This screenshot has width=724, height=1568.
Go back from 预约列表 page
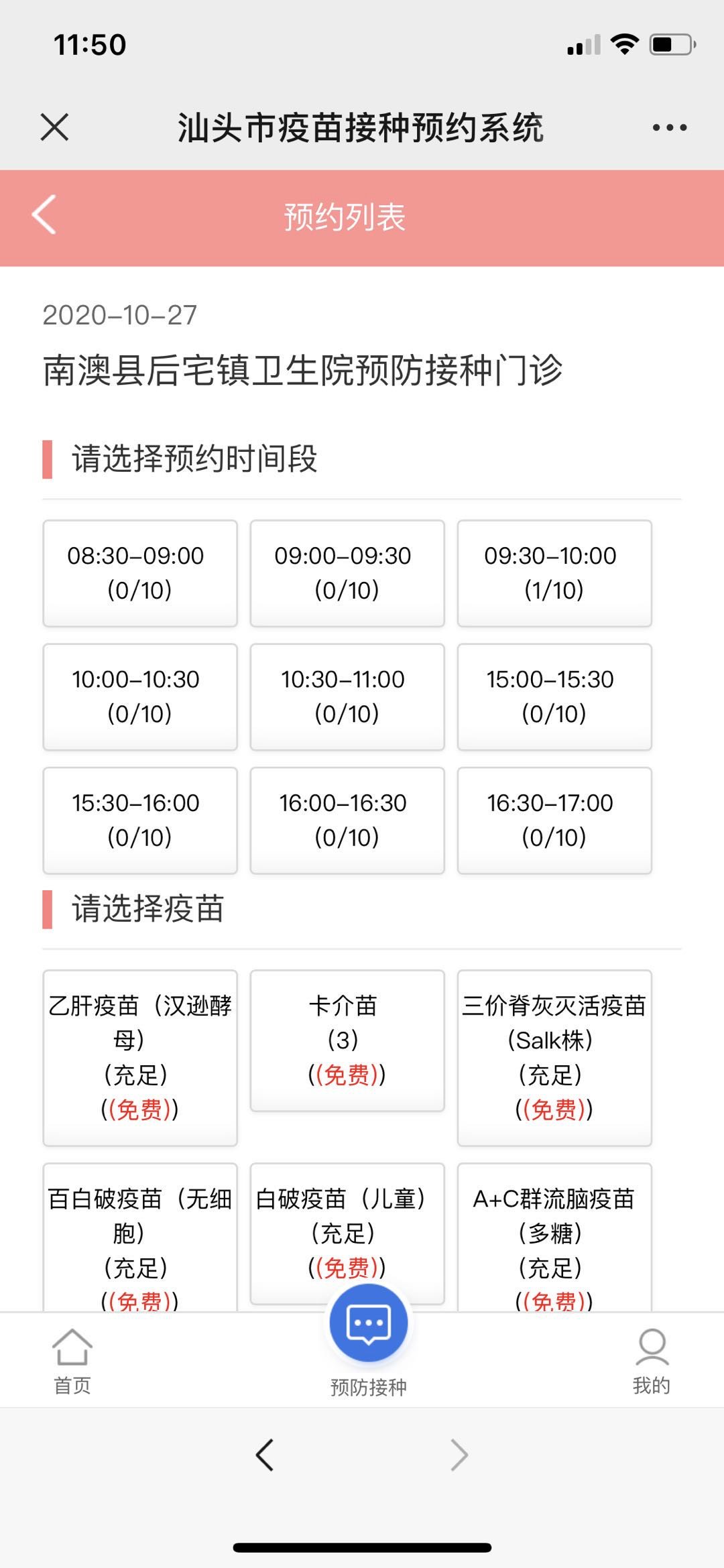tap(44, 216)
